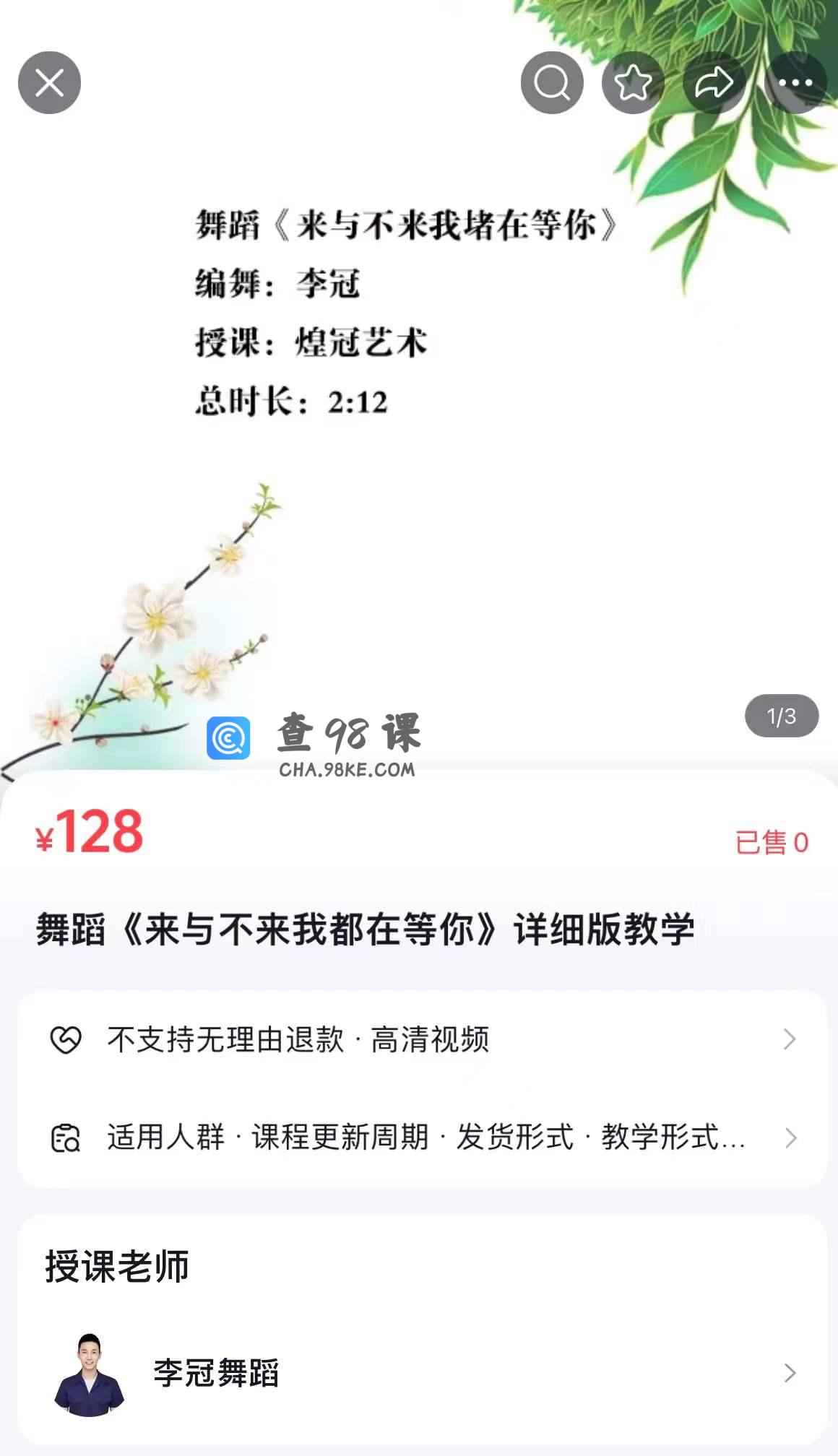Open the three-dot overflow menu

pyautogui.click(x=795, y=82)
